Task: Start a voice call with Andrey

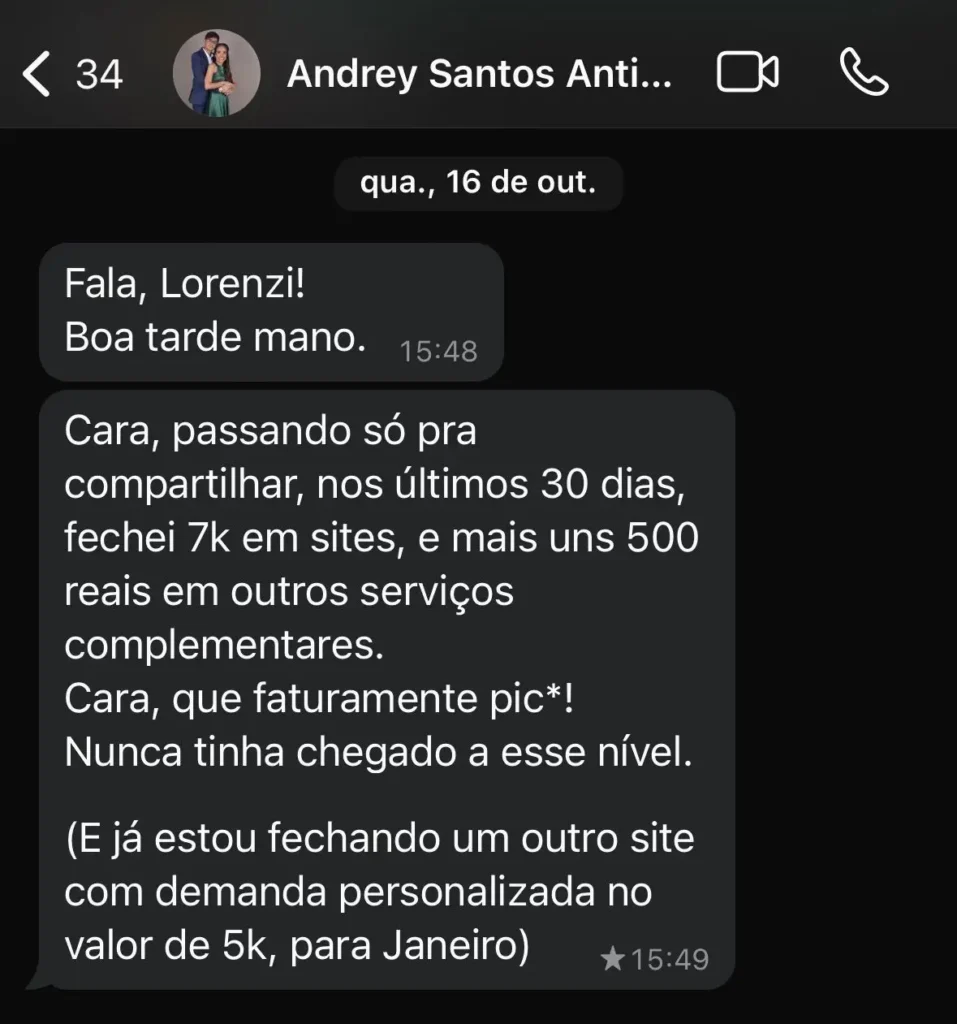Action: tap(864, 74)
